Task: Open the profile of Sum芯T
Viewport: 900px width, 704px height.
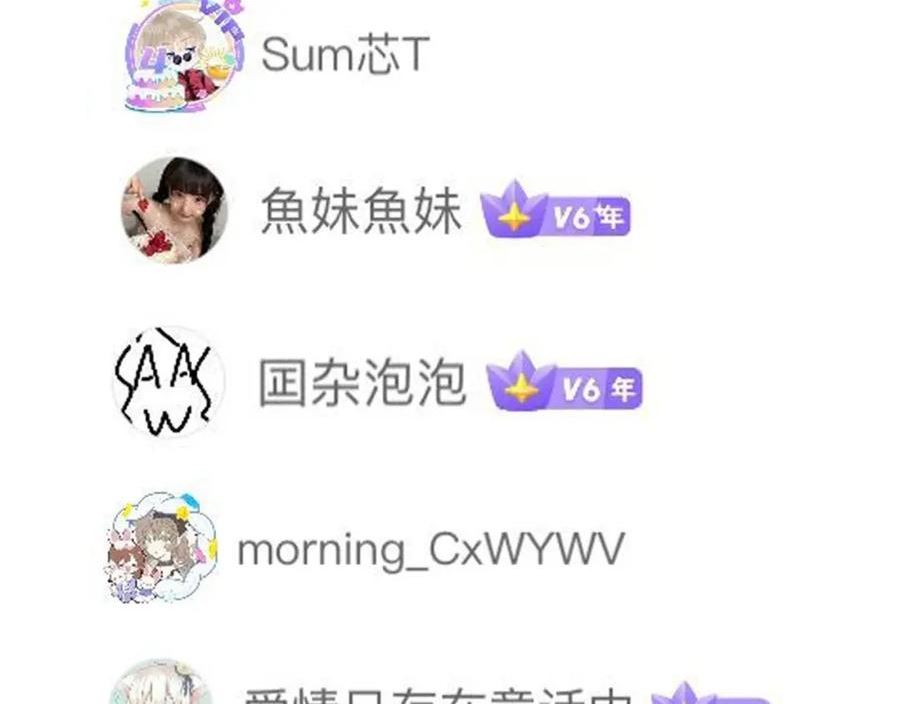Action: (x=346, y=53)
